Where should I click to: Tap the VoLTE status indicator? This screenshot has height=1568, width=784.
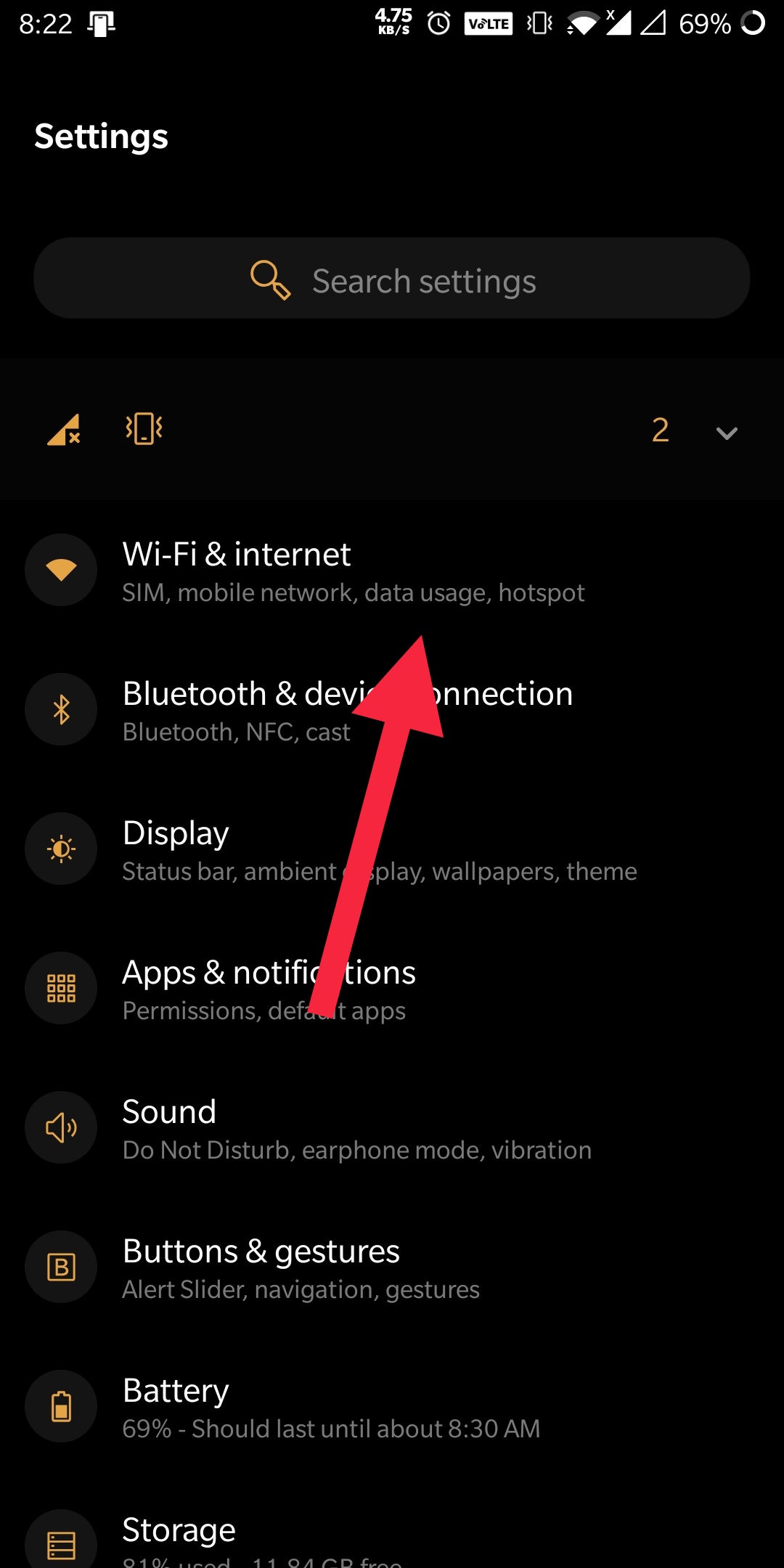coord(487,24)
